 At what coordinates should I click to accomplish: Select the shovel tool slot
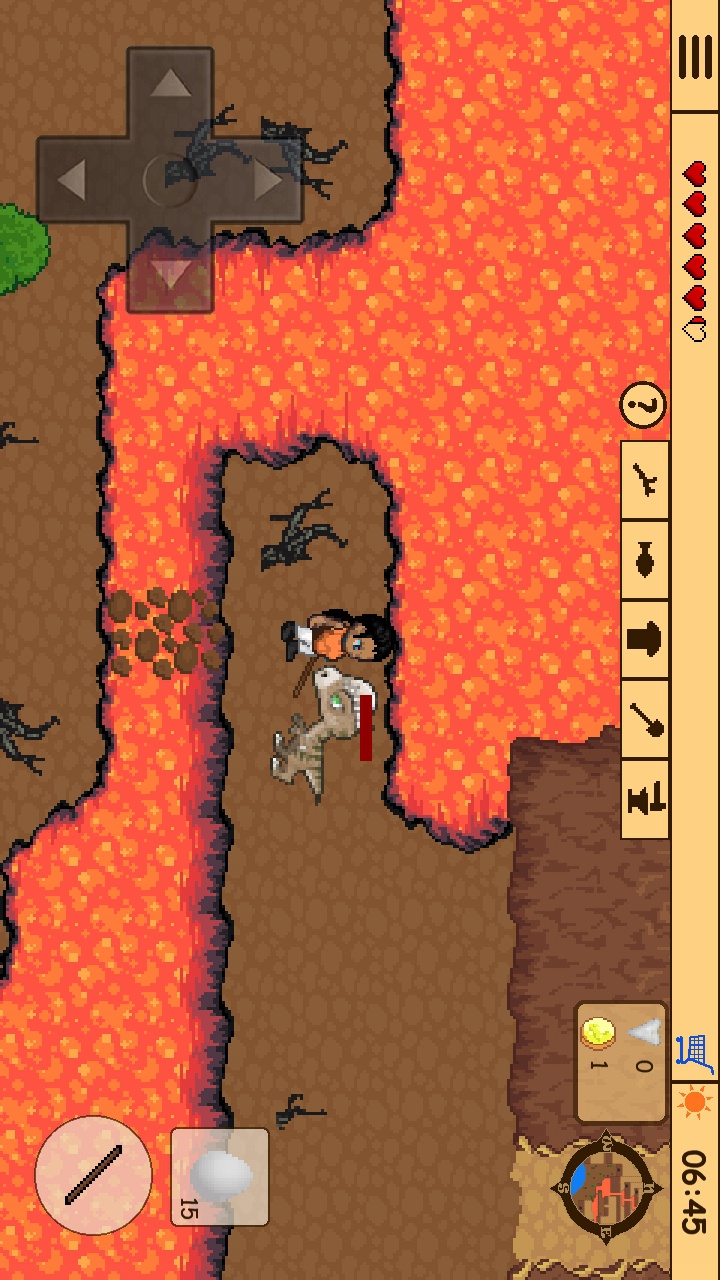[x=646, y=720]
